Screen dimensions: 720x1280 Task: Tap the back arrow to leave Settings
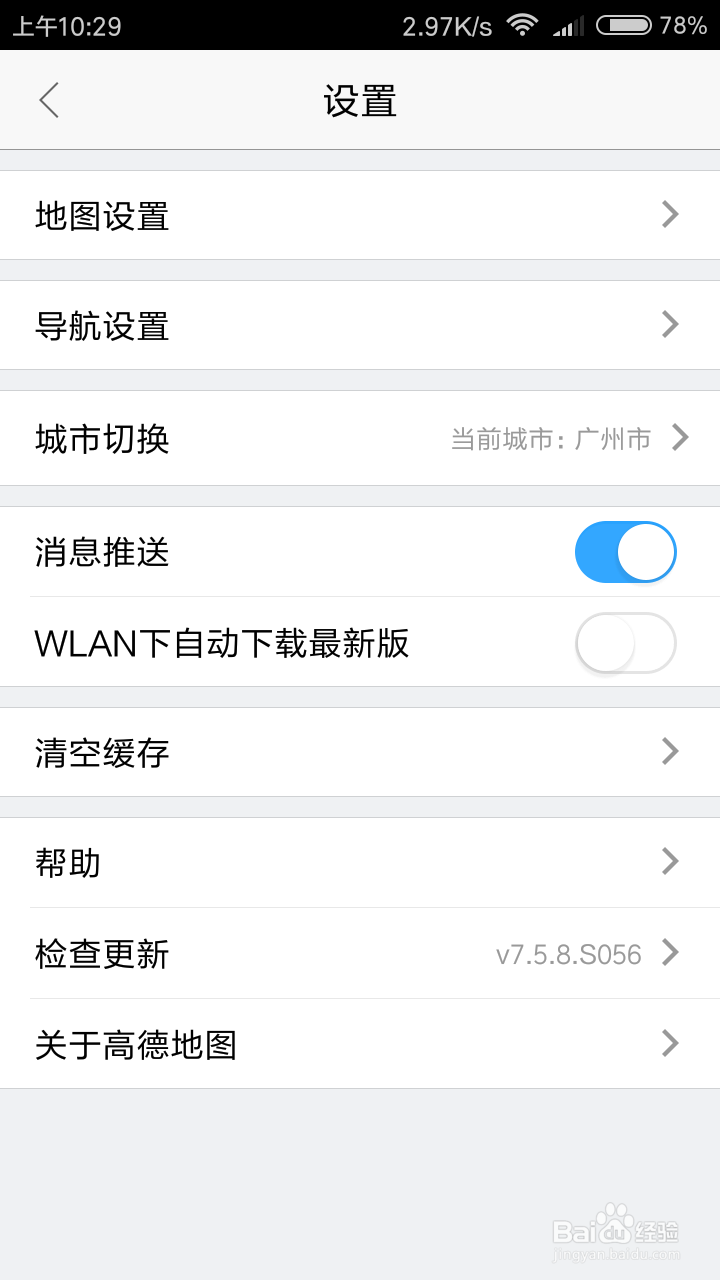point(48,100)
